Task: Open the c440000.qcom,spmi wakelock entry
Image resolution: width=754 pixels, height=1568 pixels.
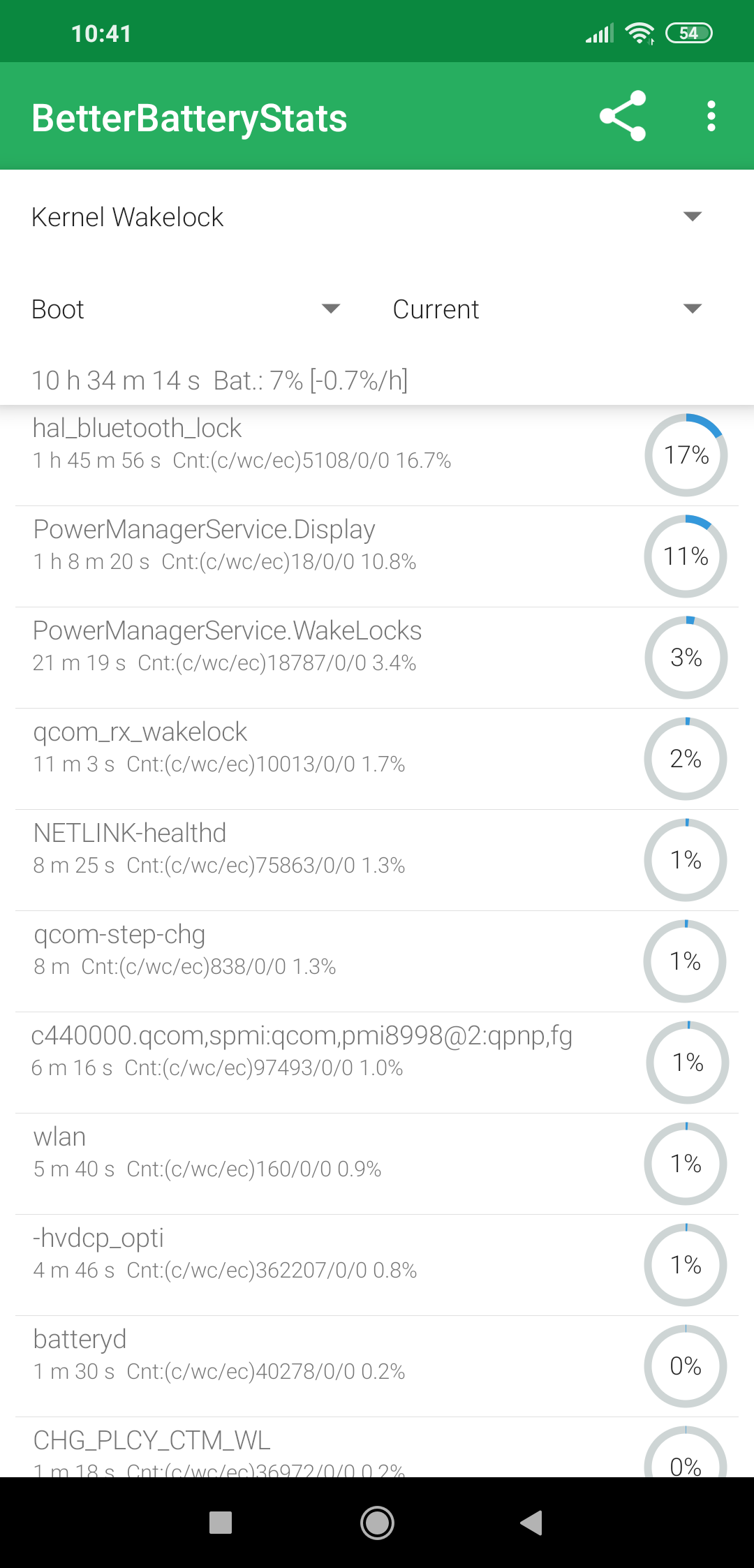Action: [x=377, y=1063]
